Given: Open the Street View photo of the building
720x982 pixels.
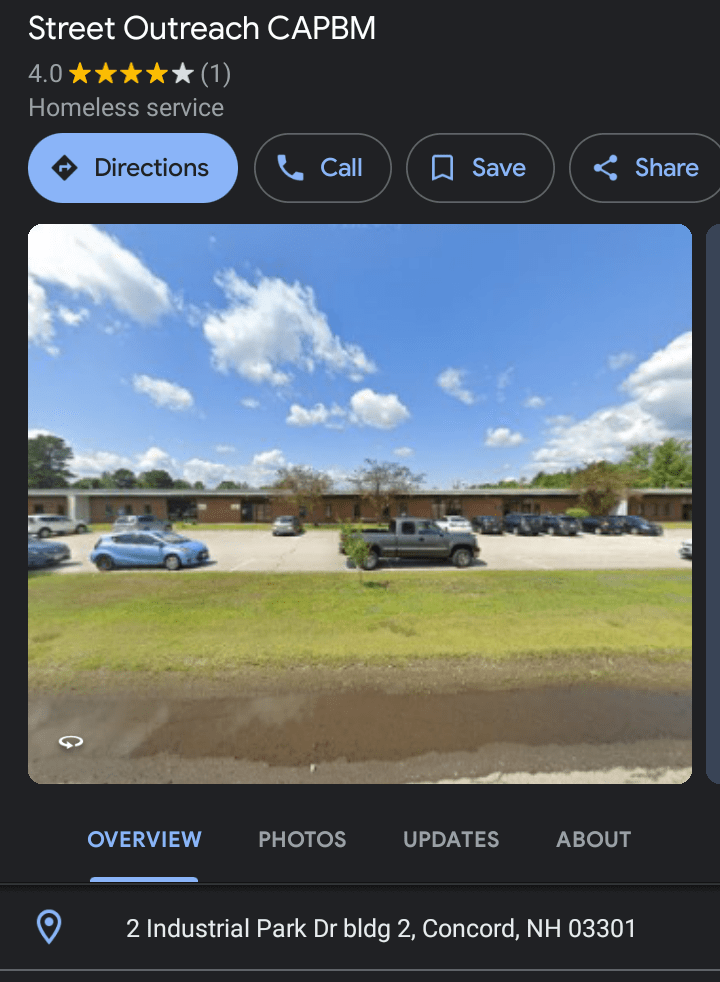Looking at the screenshot, I should point(360,503).
